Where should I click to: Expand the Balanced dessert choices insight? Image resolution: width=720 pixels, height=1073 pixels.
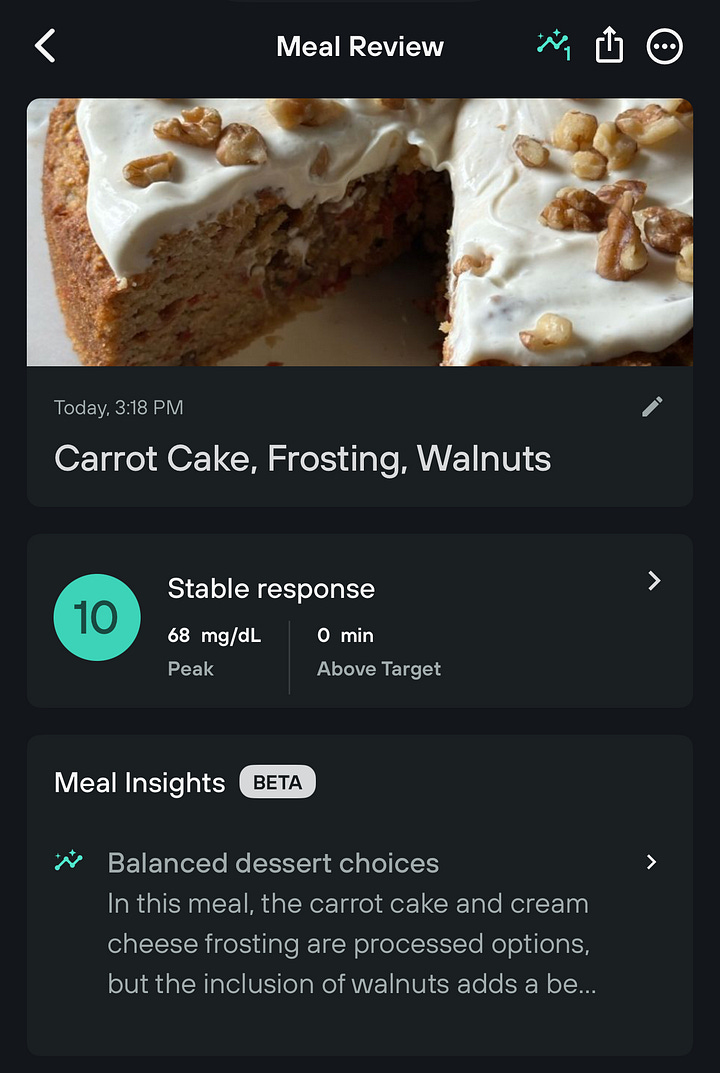651,862
